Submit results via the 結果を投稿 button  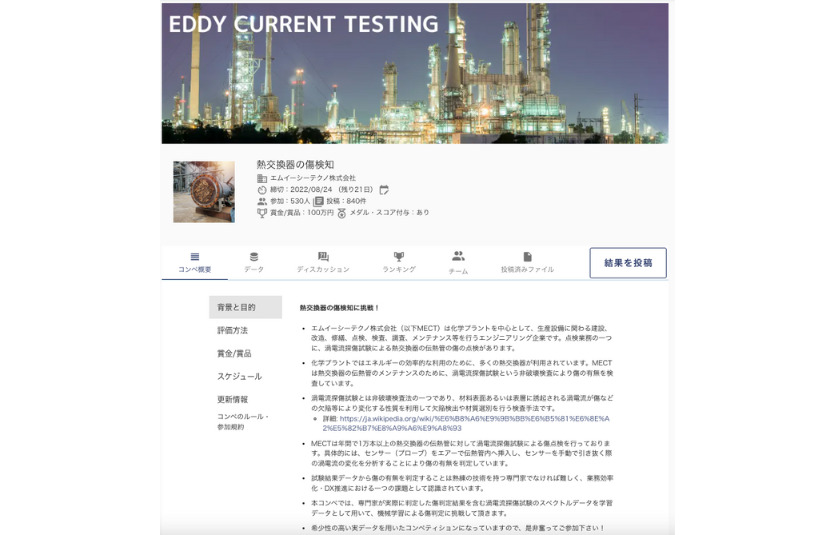click(x=627, y=263)
